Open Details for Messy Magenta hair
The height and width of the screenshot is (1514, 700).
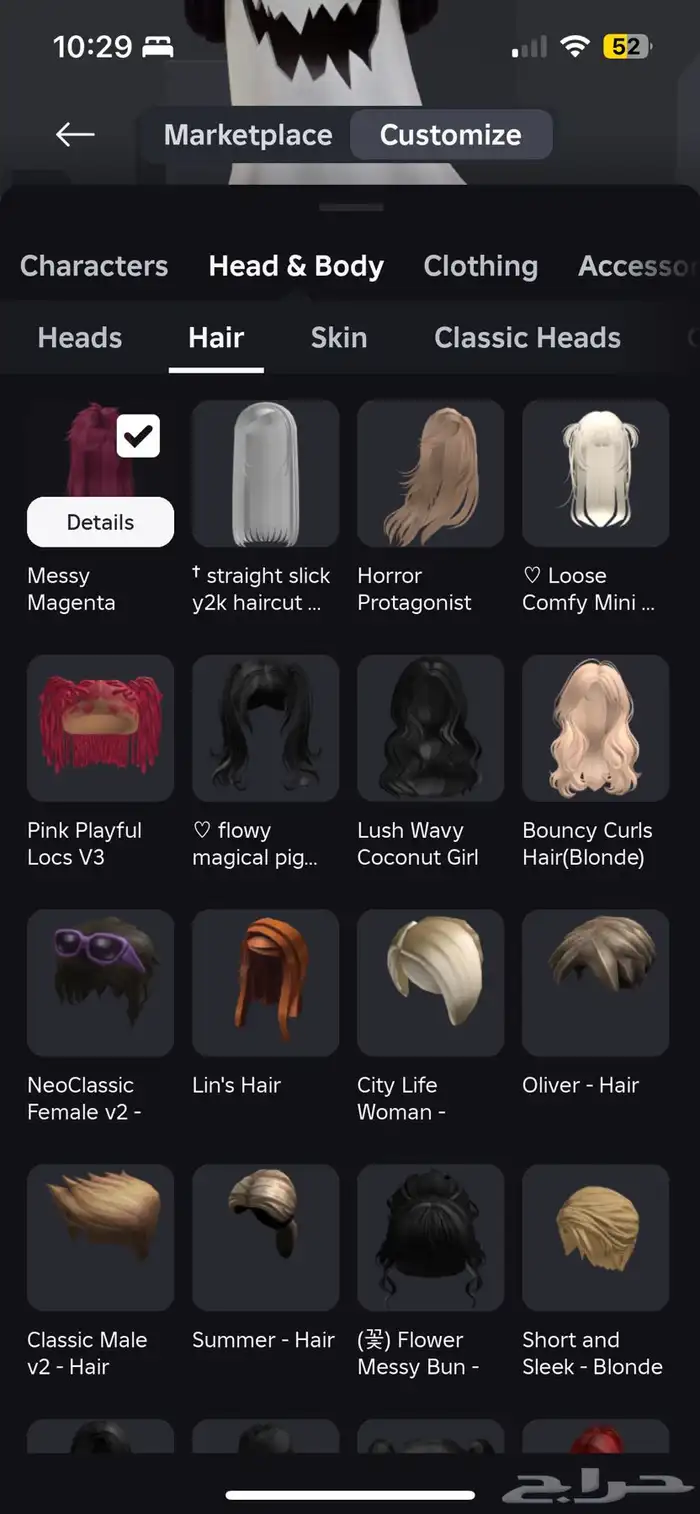[100, 522]
